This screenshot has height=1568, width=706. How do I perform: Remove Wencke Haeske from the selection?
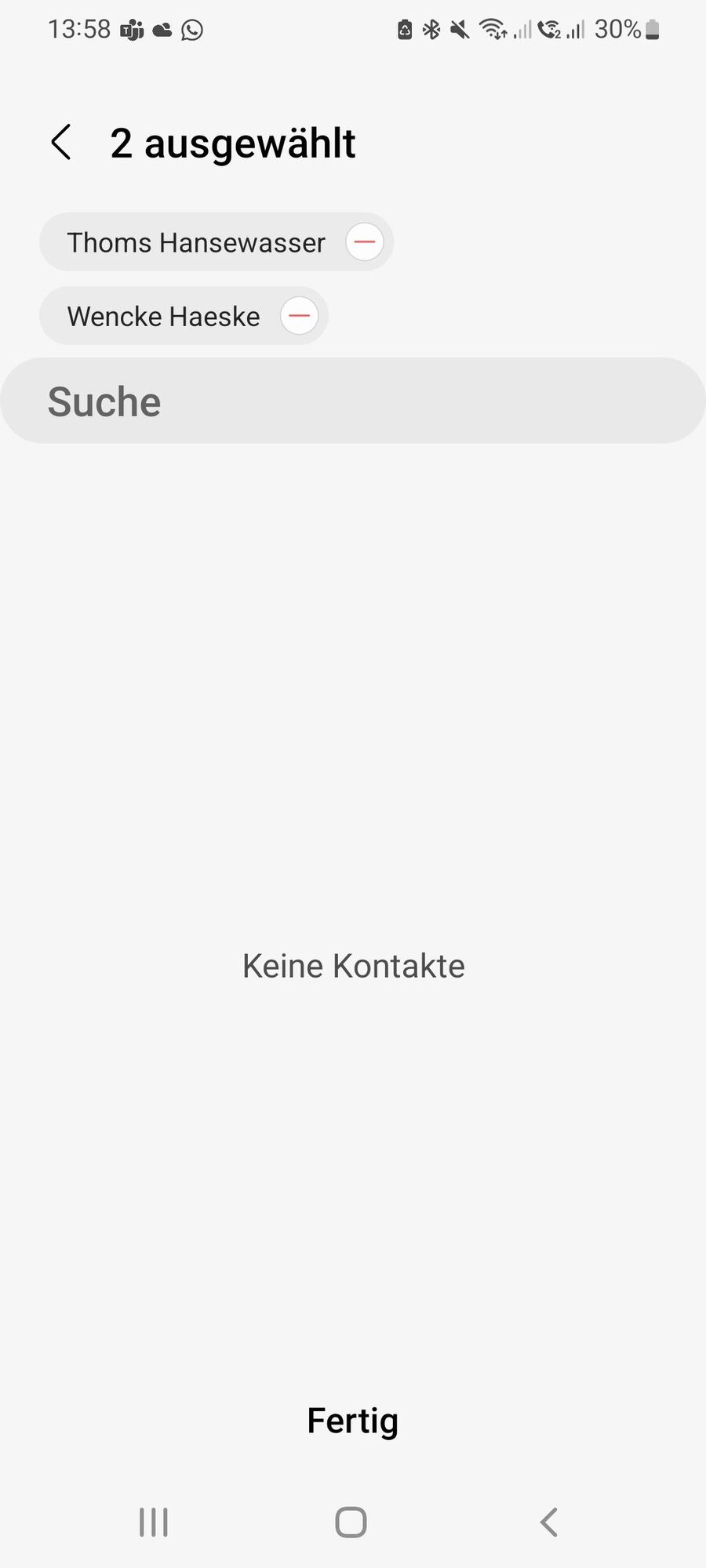coord(300,316)
